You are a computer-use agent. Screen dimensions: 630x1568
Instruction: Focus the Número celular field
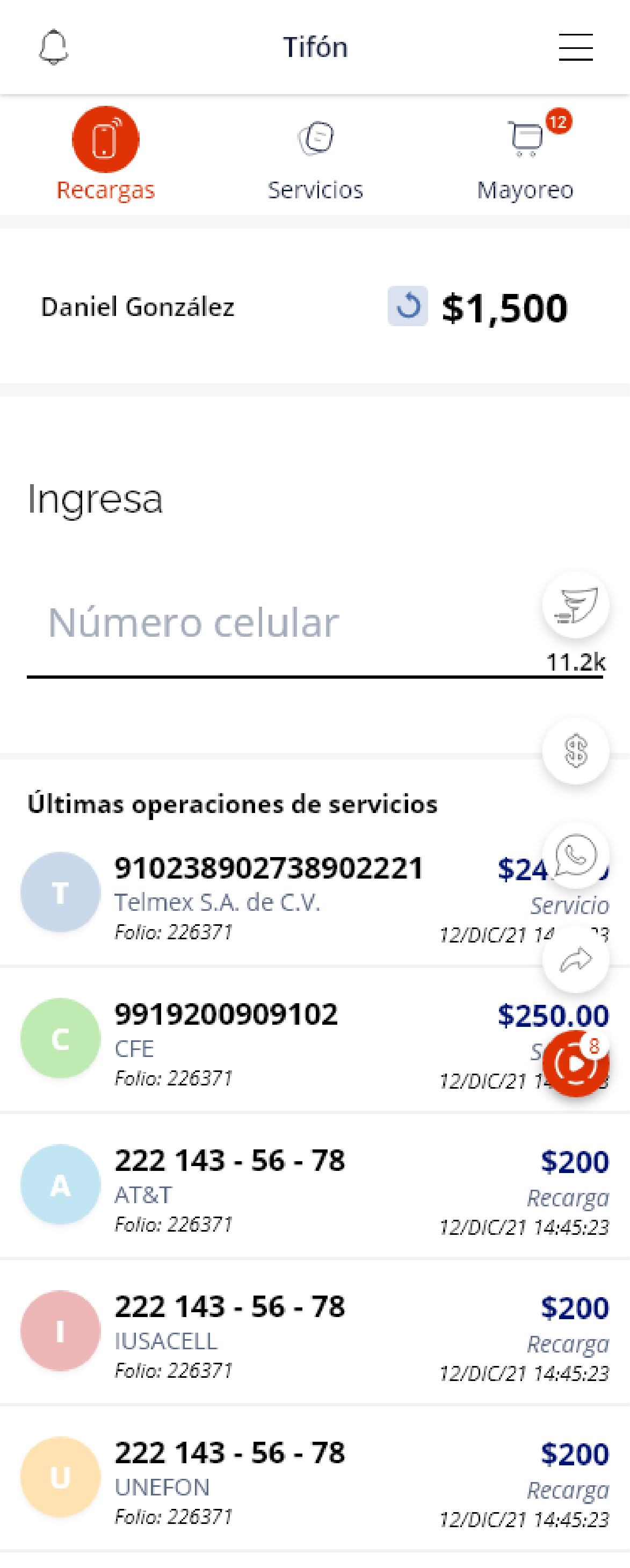(x=280, y=623)
